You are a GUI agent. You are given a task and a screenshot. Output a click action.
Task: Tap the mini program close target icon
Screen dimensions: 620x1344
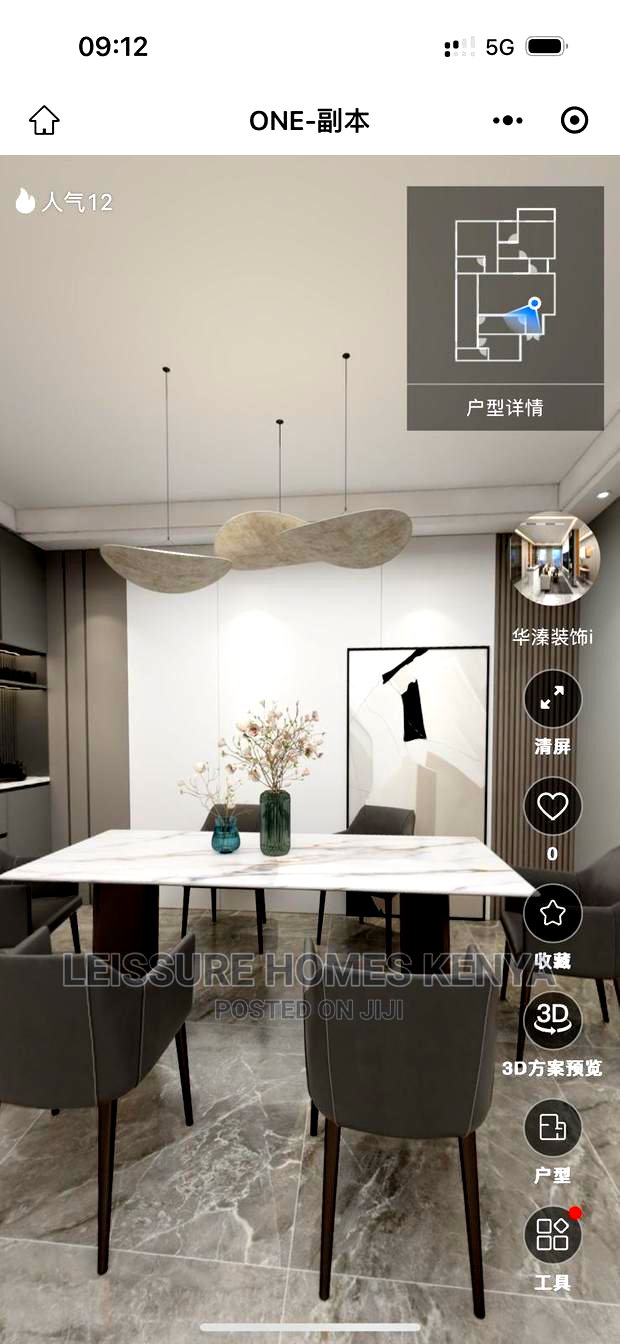575,121
